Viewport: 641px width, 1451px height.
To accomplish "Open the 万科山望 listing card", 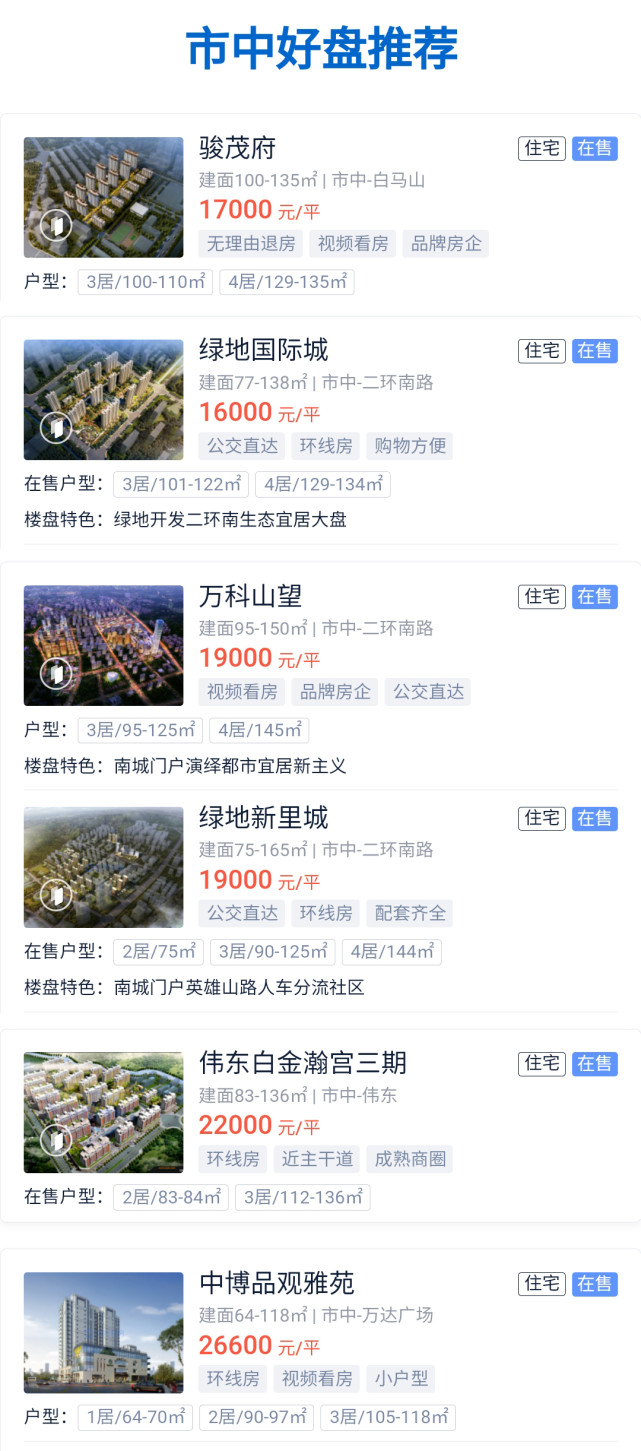I will click(x=250, y=597).
